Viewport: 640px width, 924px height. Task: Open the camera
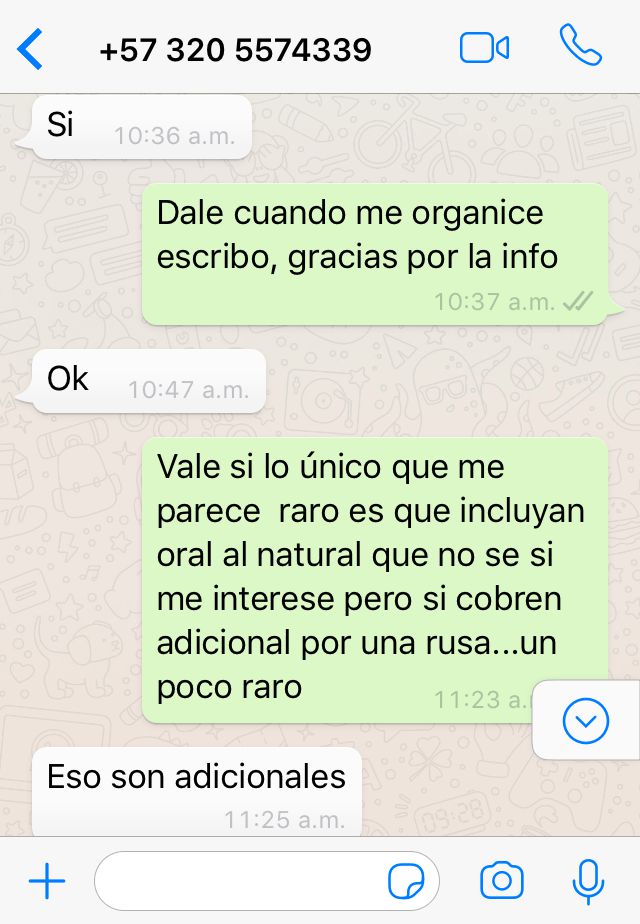click(x=502, y=881)
